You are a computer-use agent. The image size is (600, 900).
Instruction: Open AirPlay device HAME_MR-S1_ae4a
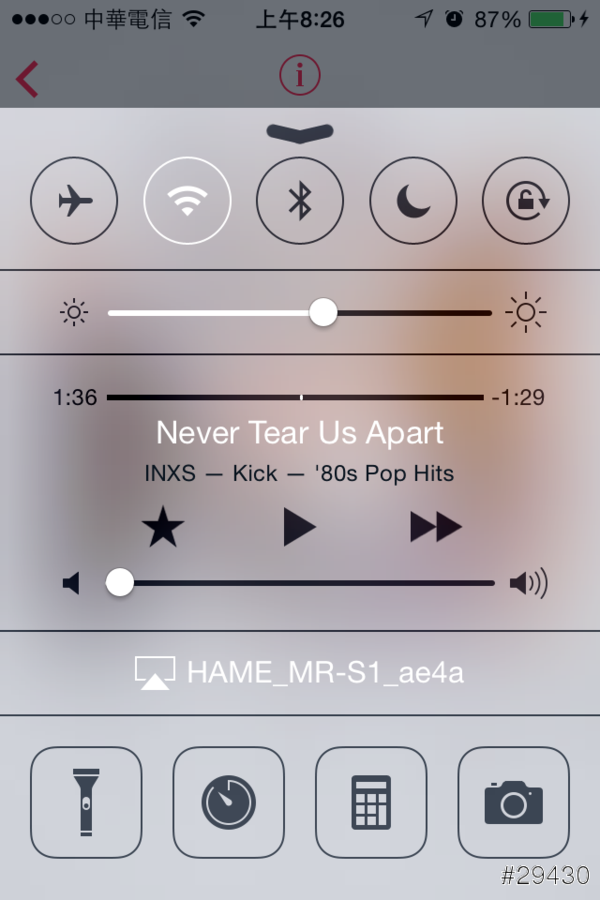pos(300,672)
